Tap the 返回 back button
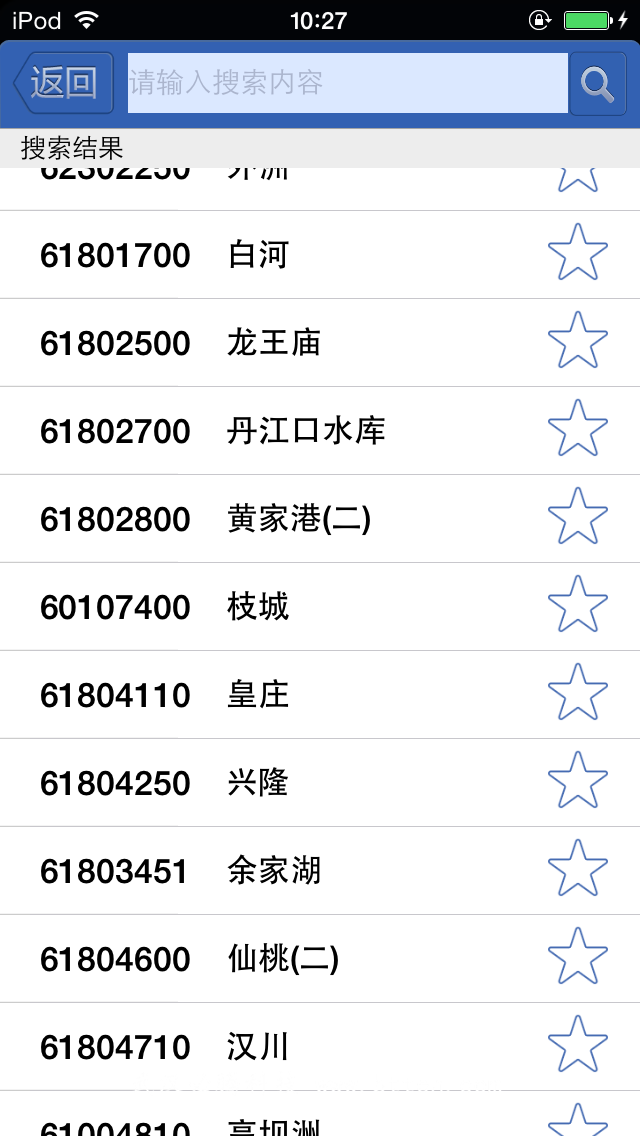The width and height of the screenshot is (640, 1136). [x=64, y=83]
